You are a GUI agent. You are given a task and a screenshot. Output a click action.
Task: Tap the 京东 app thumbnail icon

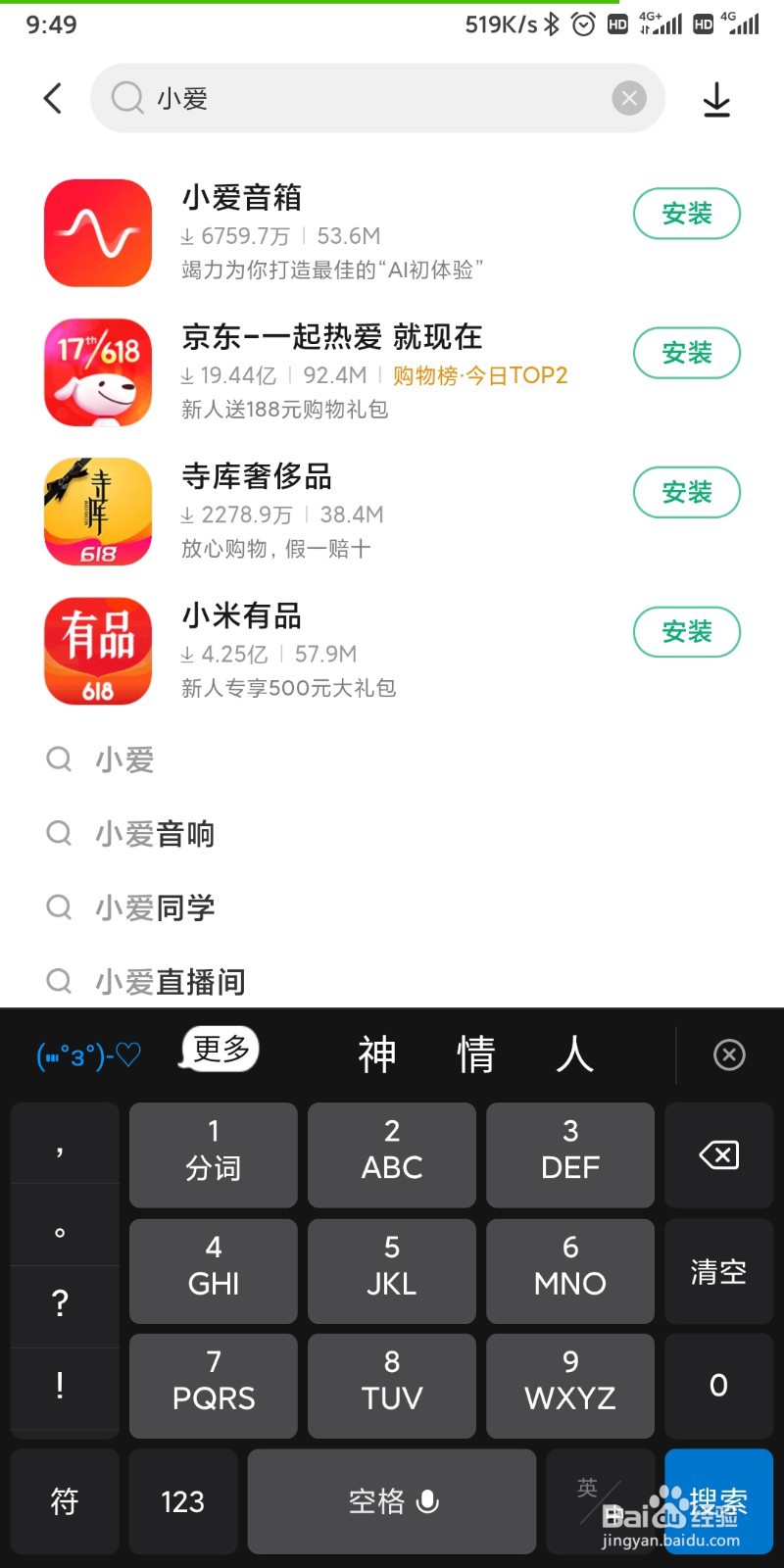(x=97, y=372)
